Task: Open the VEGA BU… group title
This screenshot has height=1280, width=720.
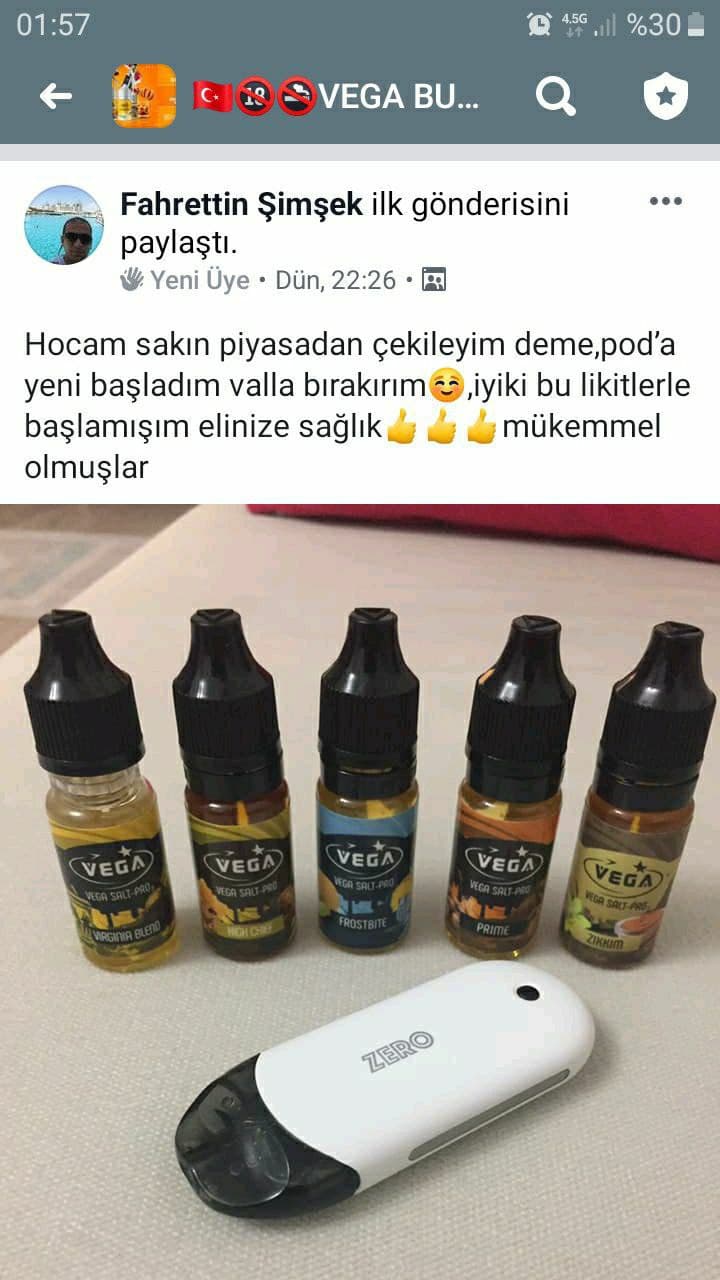Action: (x=338, y=97)
